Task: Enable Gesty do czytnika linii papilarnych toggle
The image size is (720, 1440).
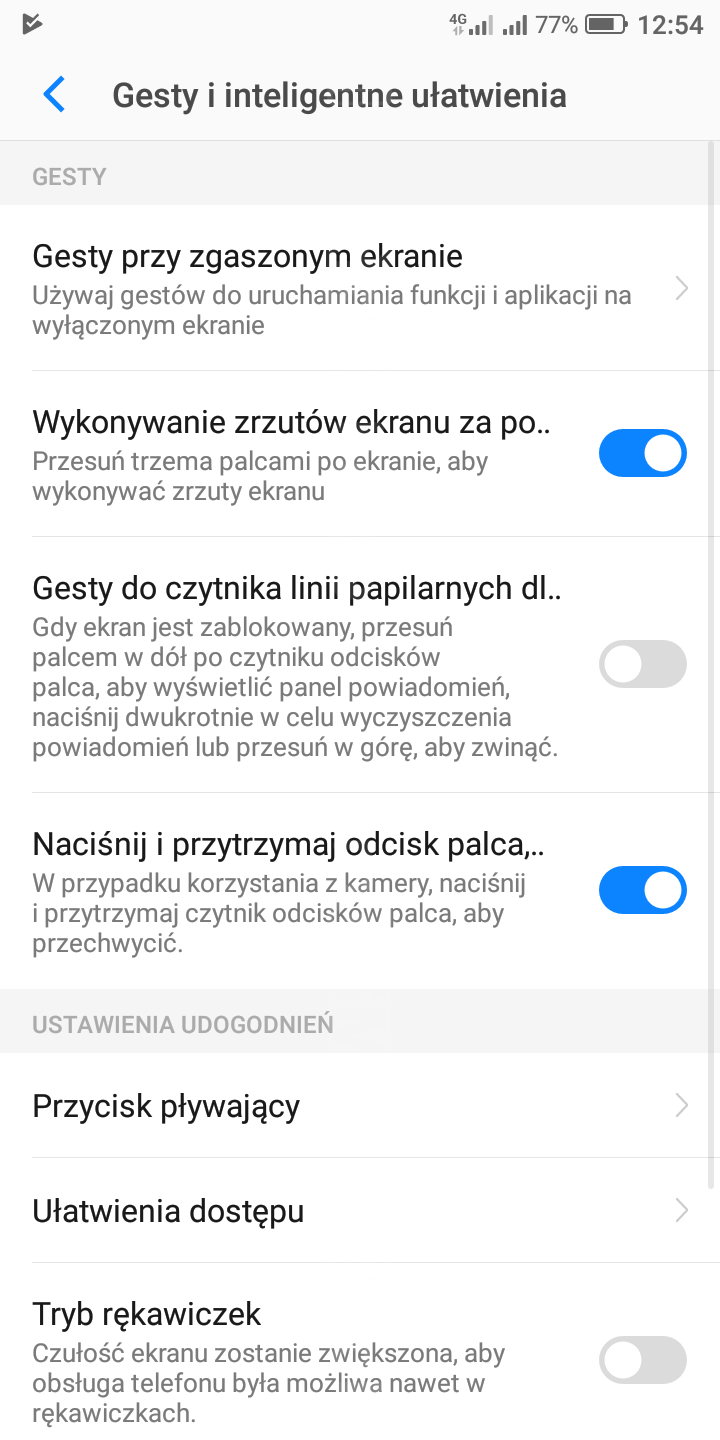Action: [x=642, y=664]
